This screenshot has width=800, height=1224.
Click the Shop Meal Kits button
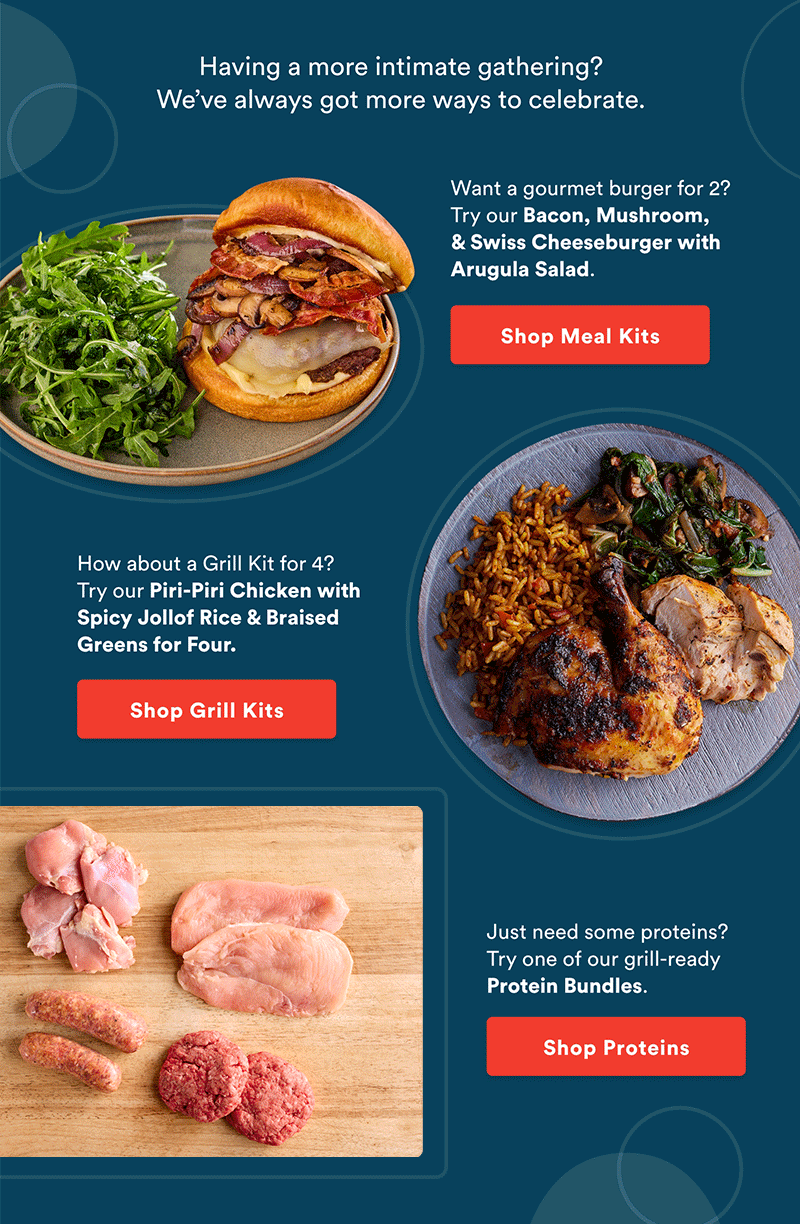(x=580, y=335)
